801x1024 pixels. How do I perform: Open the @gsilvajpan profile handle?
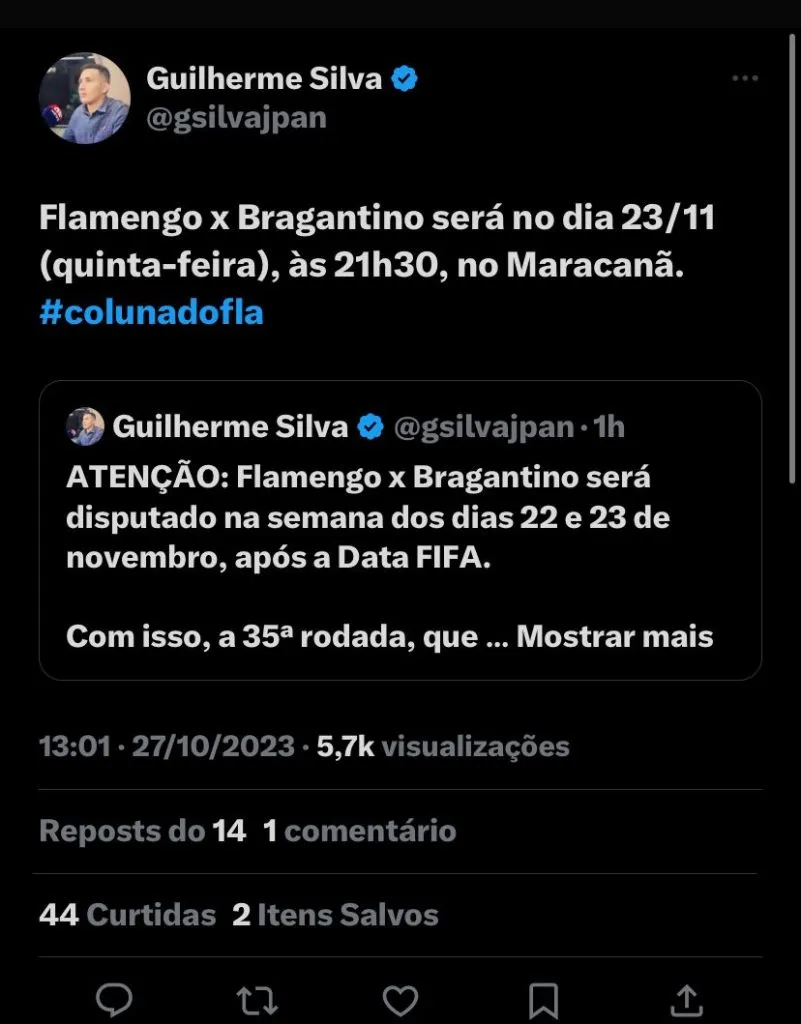point(236,118)
